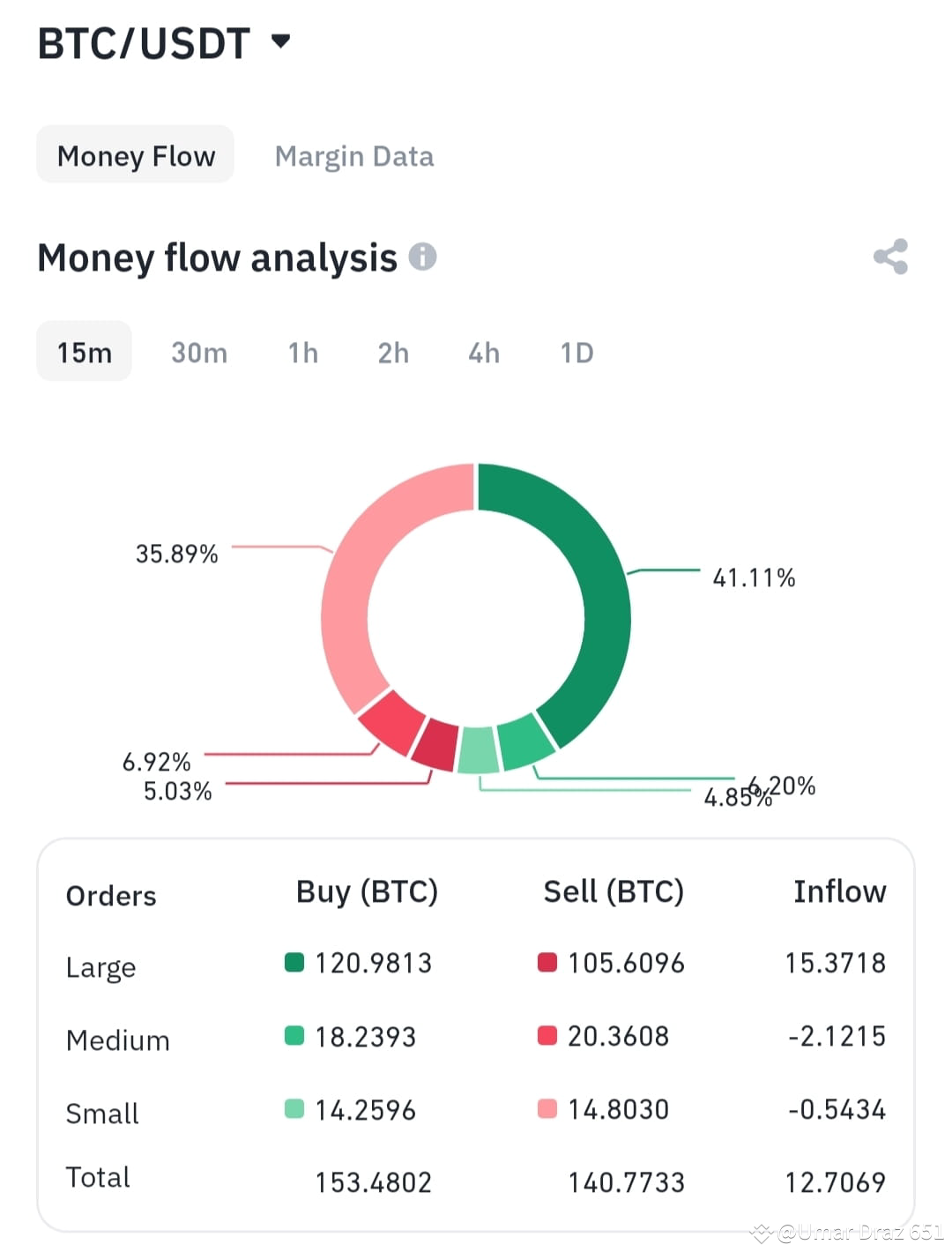This screenshot has height=1252, width=952.
Task: Click the share icon to share the analysis
Action: click(x=889, y=257)
